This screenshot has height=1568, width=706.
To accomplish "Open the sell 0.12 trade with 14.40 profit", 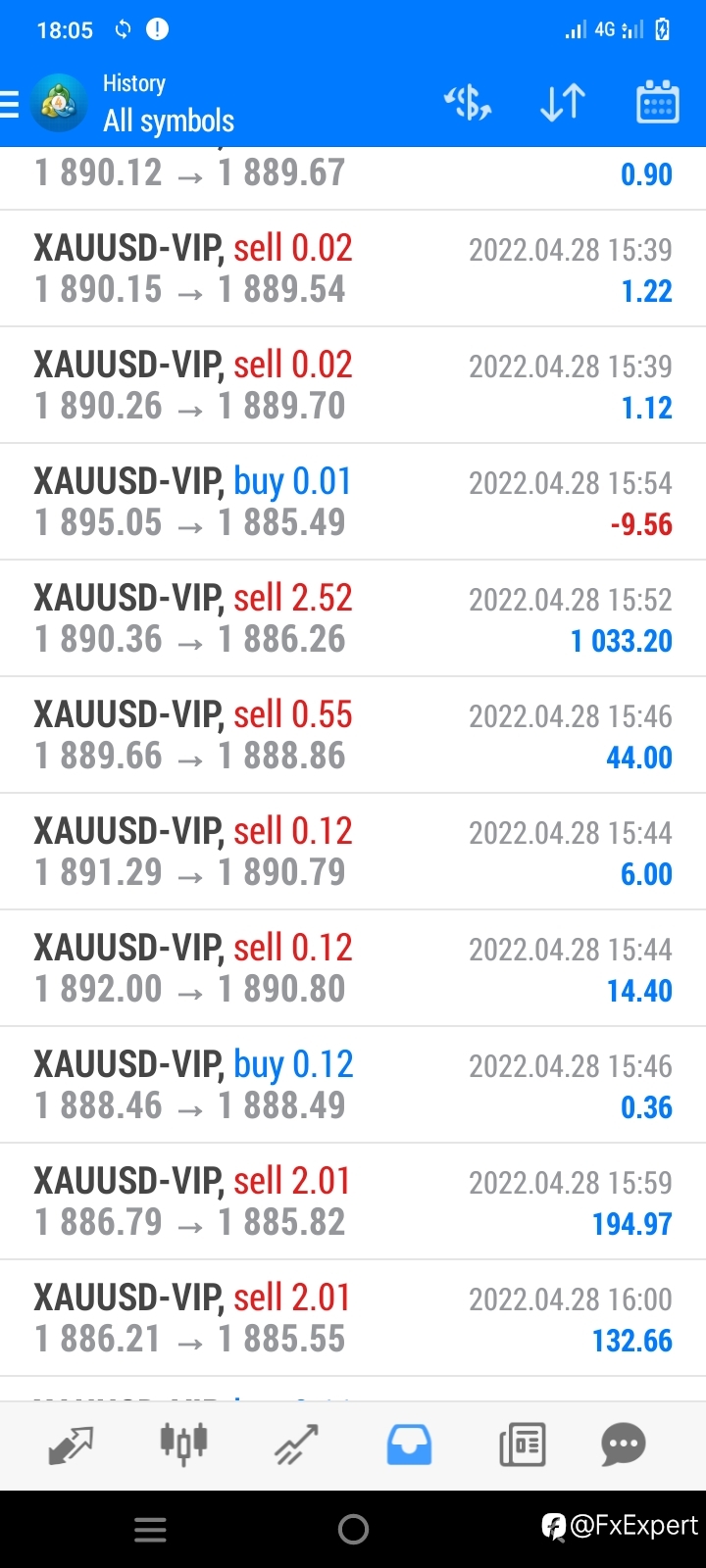I will (353, 968).
